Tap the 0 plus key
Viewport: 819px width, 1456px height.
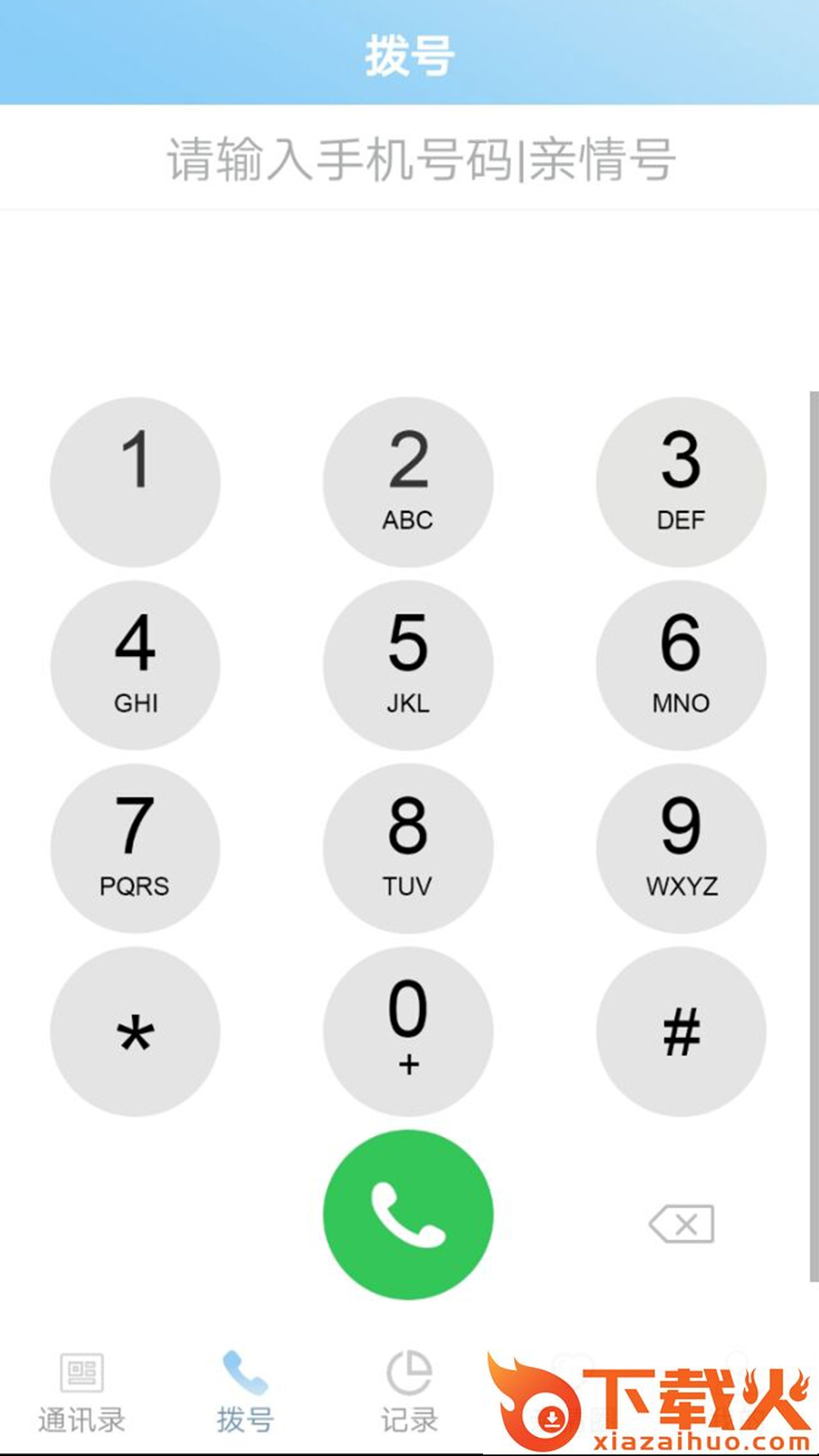(x=408, y=1031)
